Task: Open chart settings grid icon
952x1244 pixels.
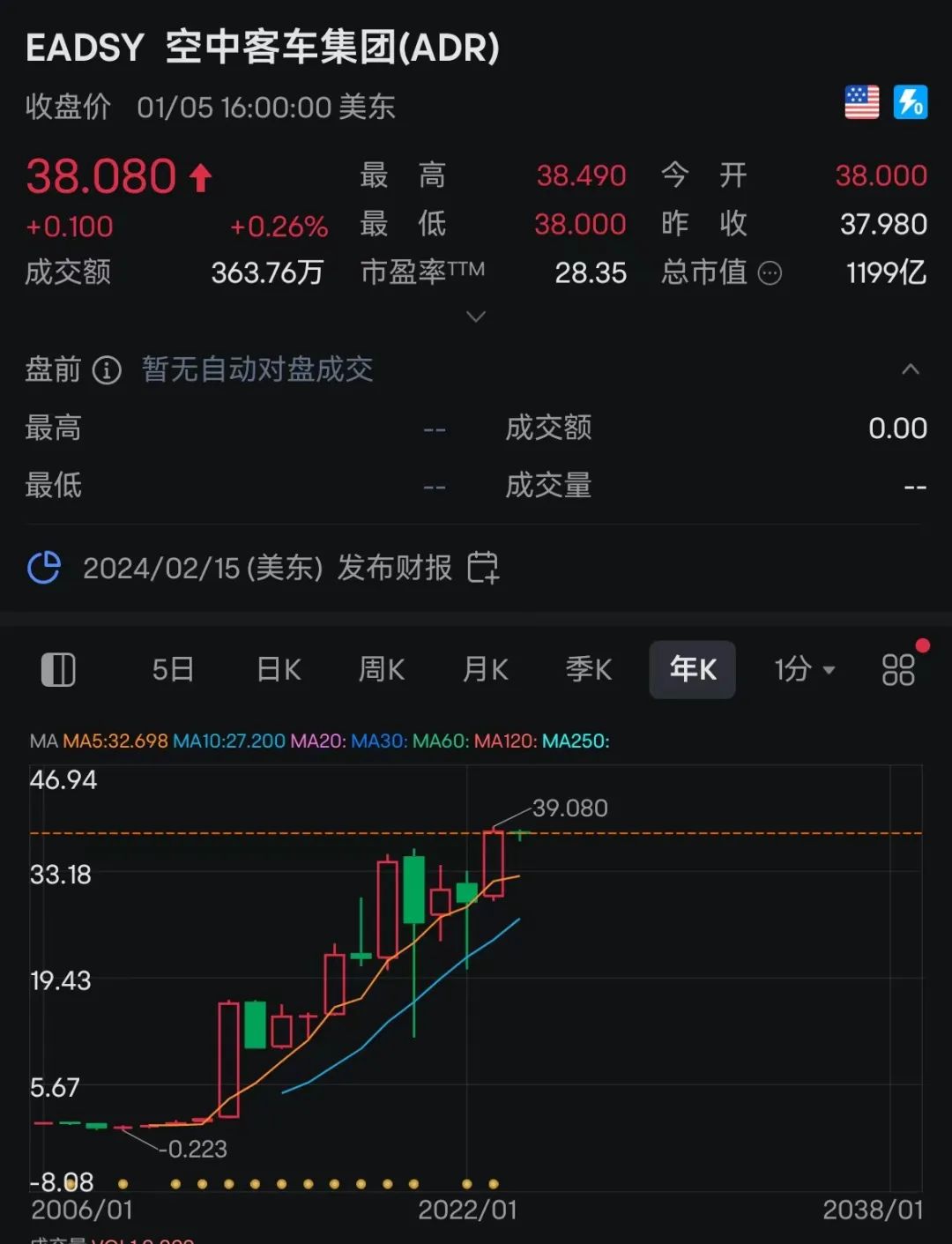Action: 898,670
